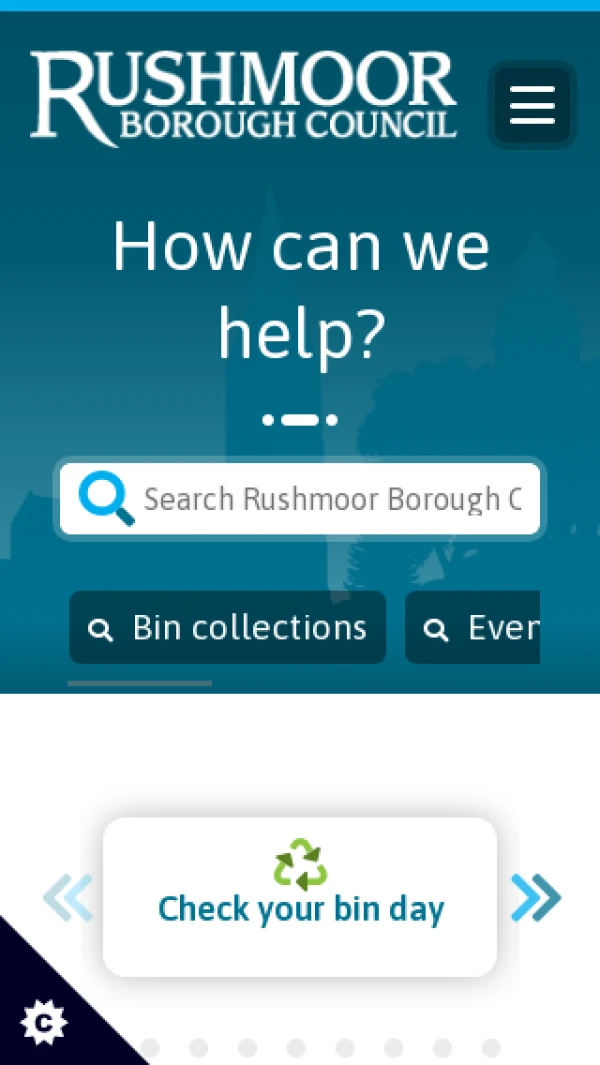Tap the Rushmoor Borough Council logo home link

click(x=243, y=98)
